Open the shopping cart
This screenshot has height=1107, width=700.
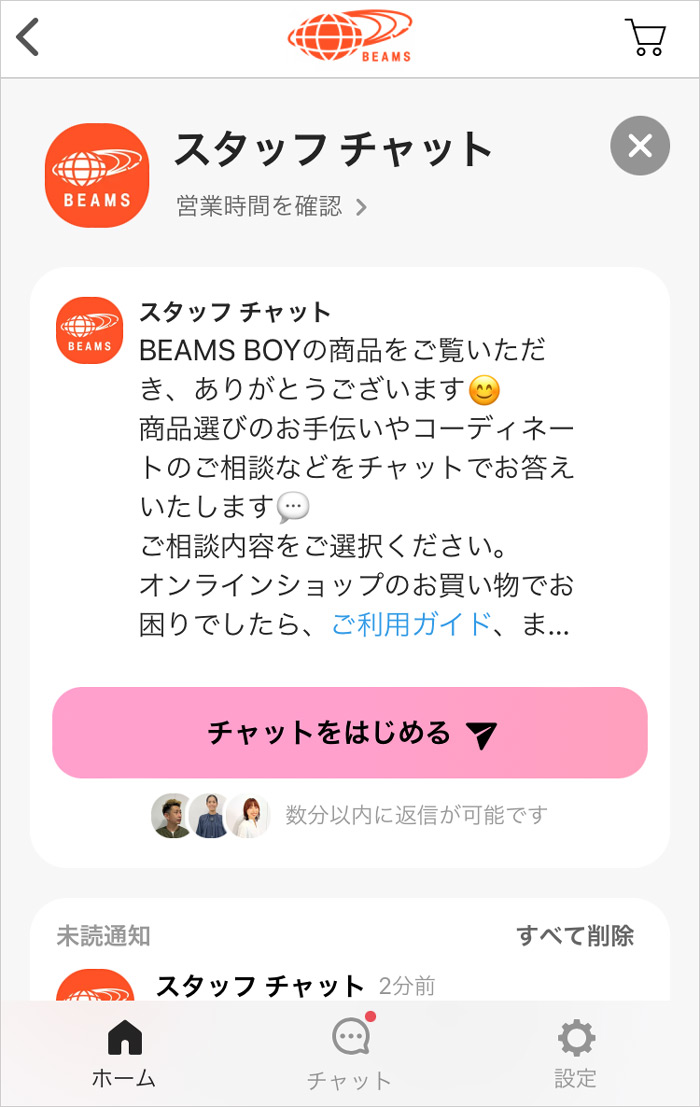pos(645,37)
